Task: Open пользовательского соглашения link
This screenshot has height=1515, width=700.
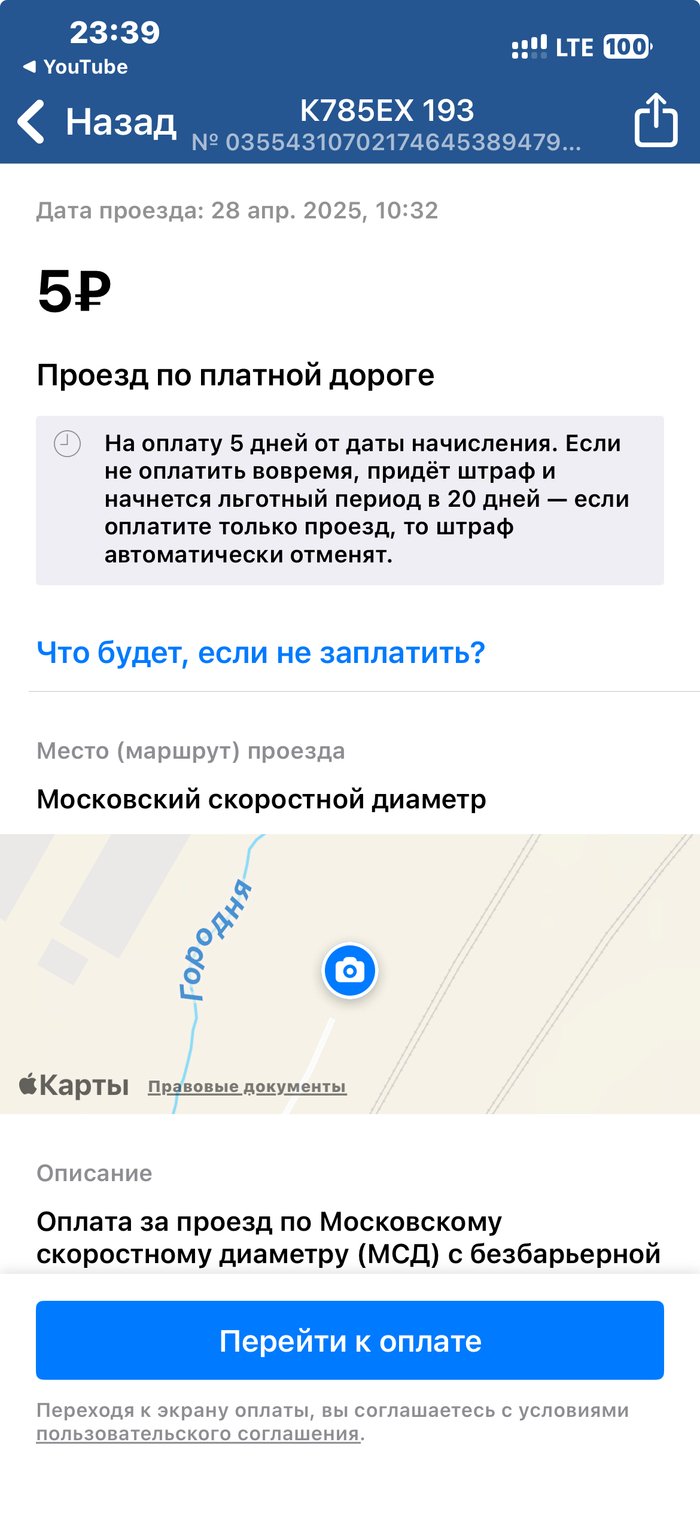Action: tap(198, 1434)
